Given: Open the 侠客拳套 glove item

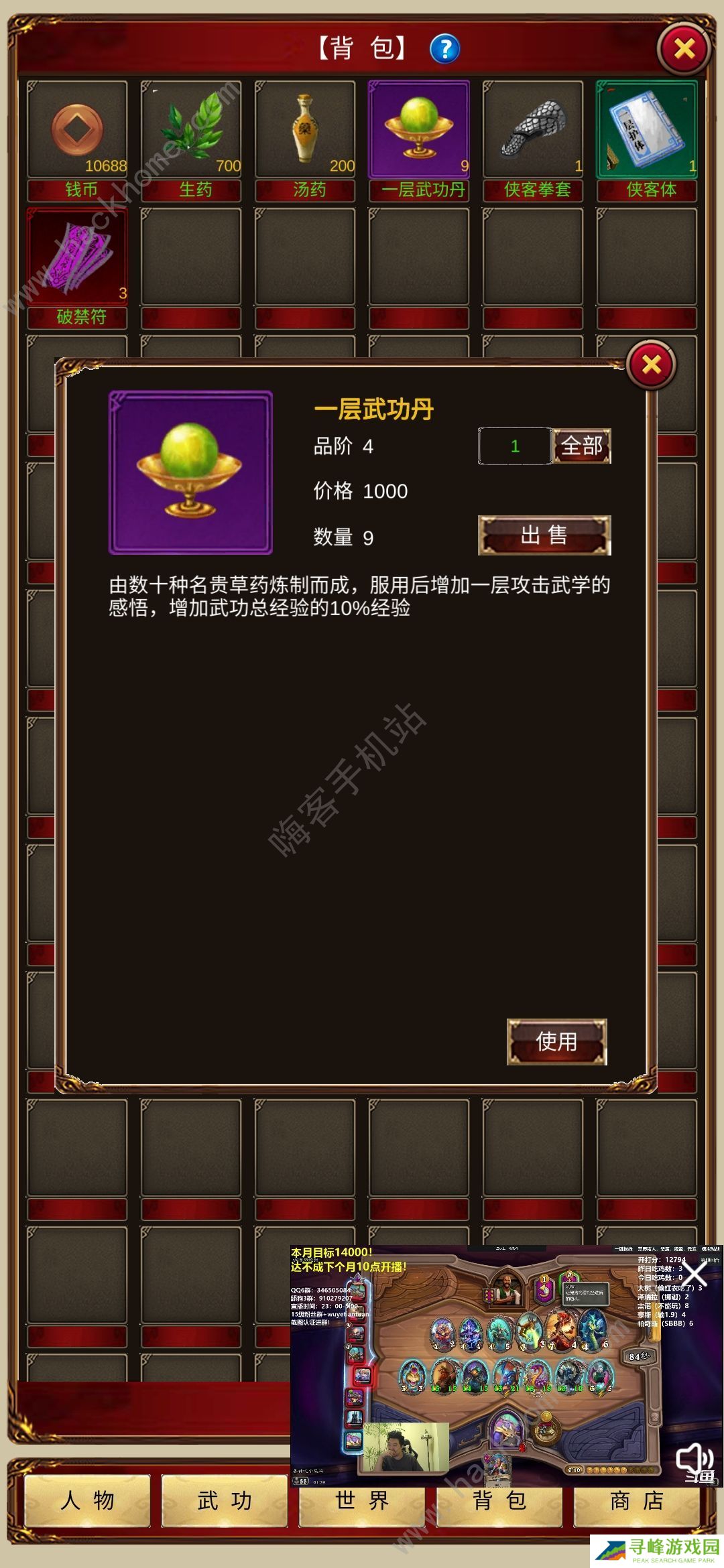Looking at the screenshot, I should 533,129.
